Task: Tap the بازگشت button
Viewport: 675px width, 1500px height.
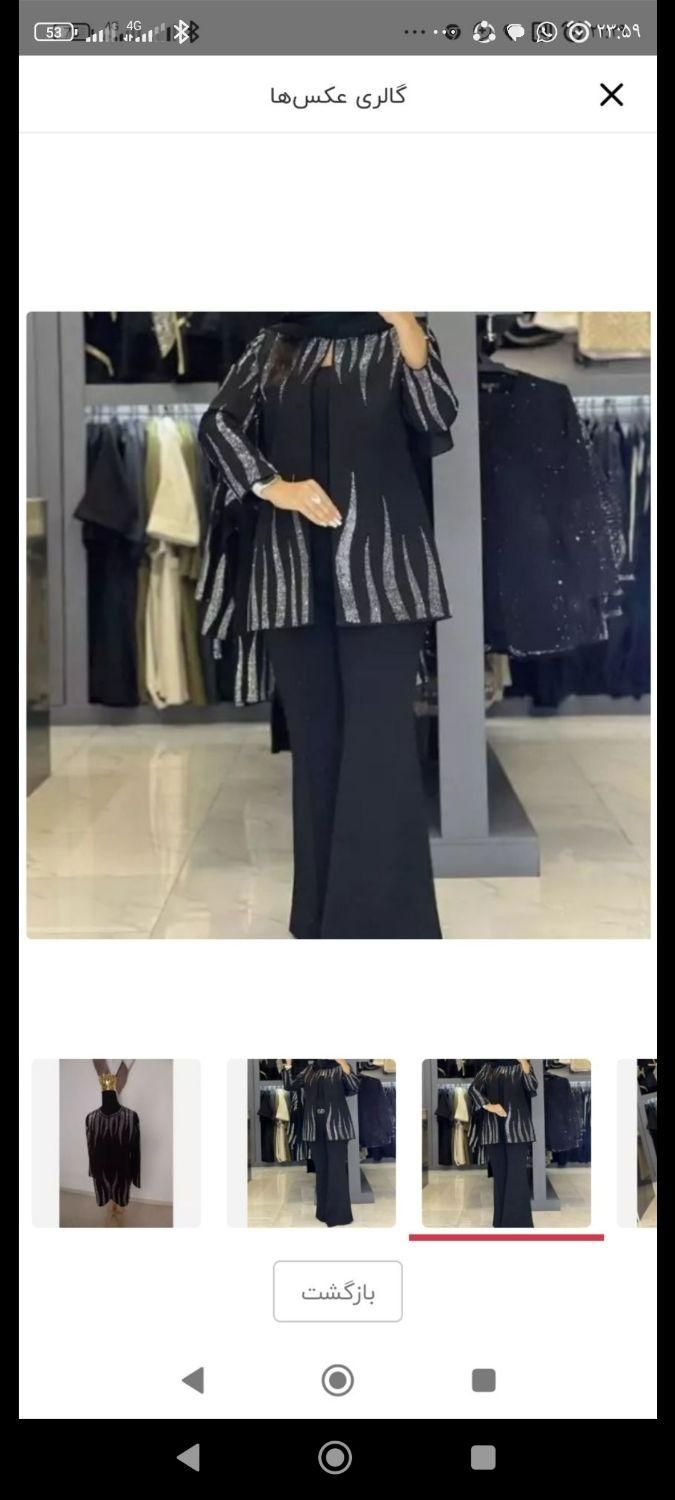Action: [338, 1291]
